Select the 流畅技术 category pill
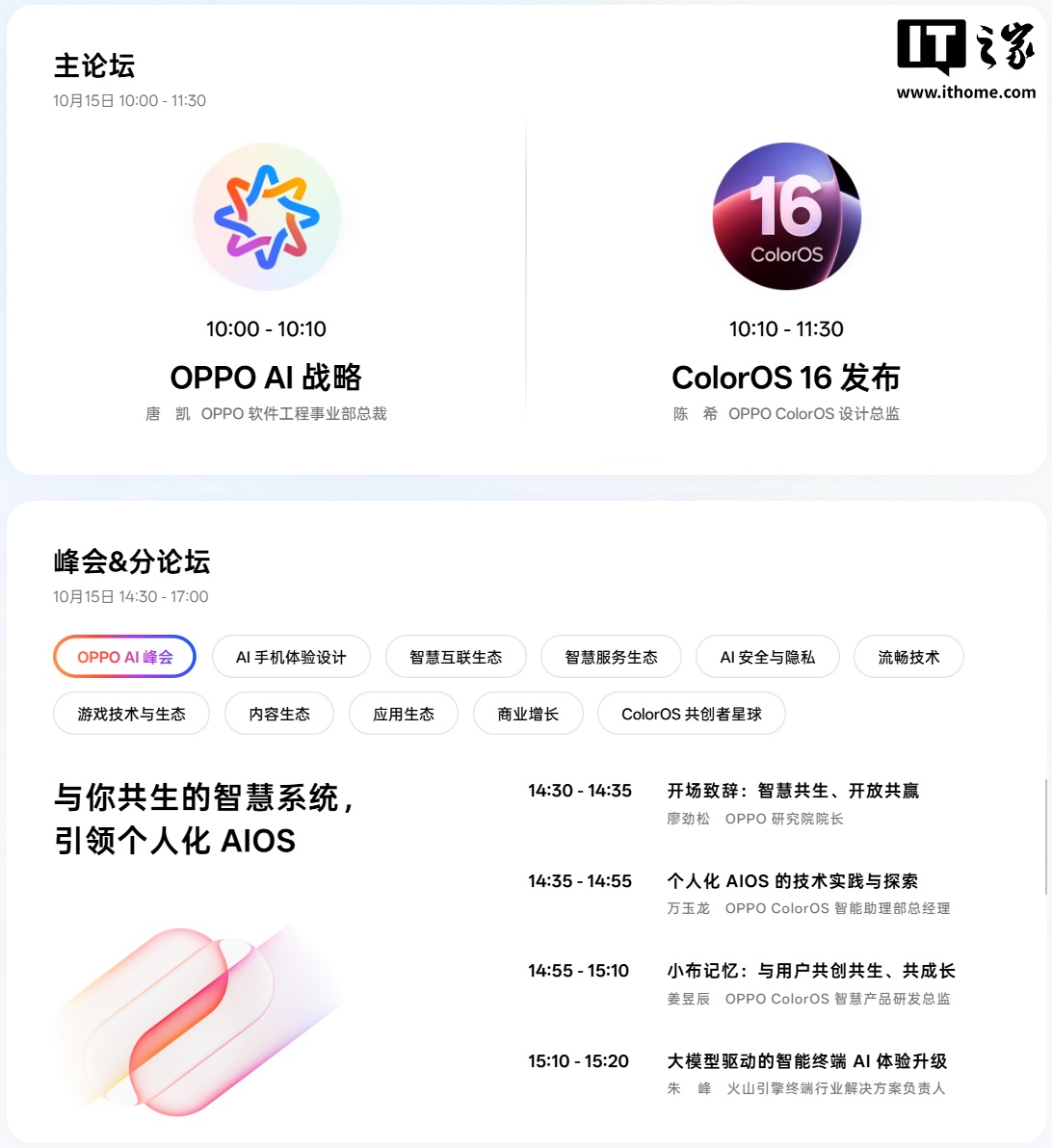1052x1148 pixels. click(908, 656)
